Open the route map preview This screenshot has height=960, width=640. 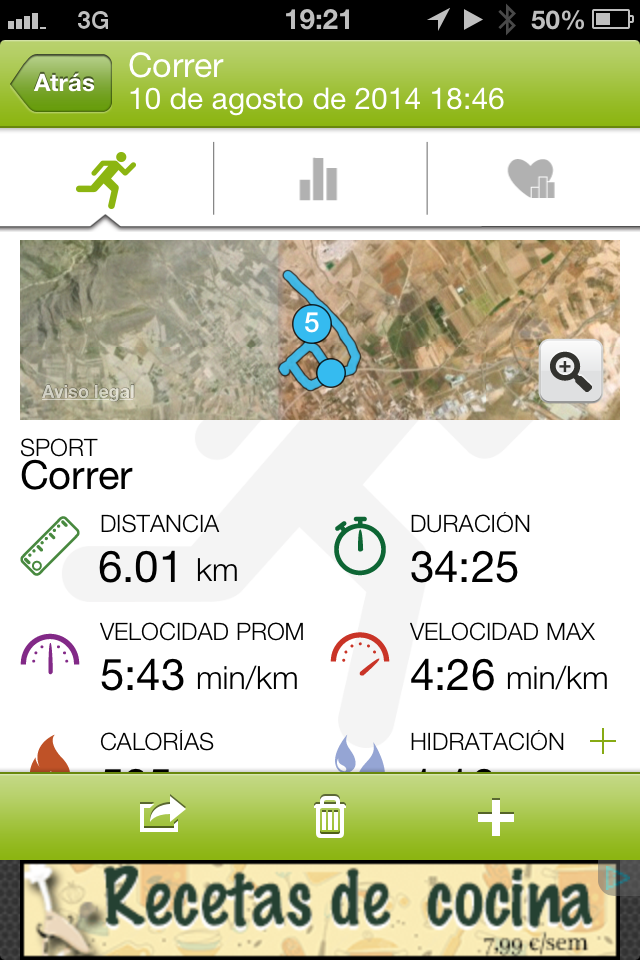coord(320,330)
